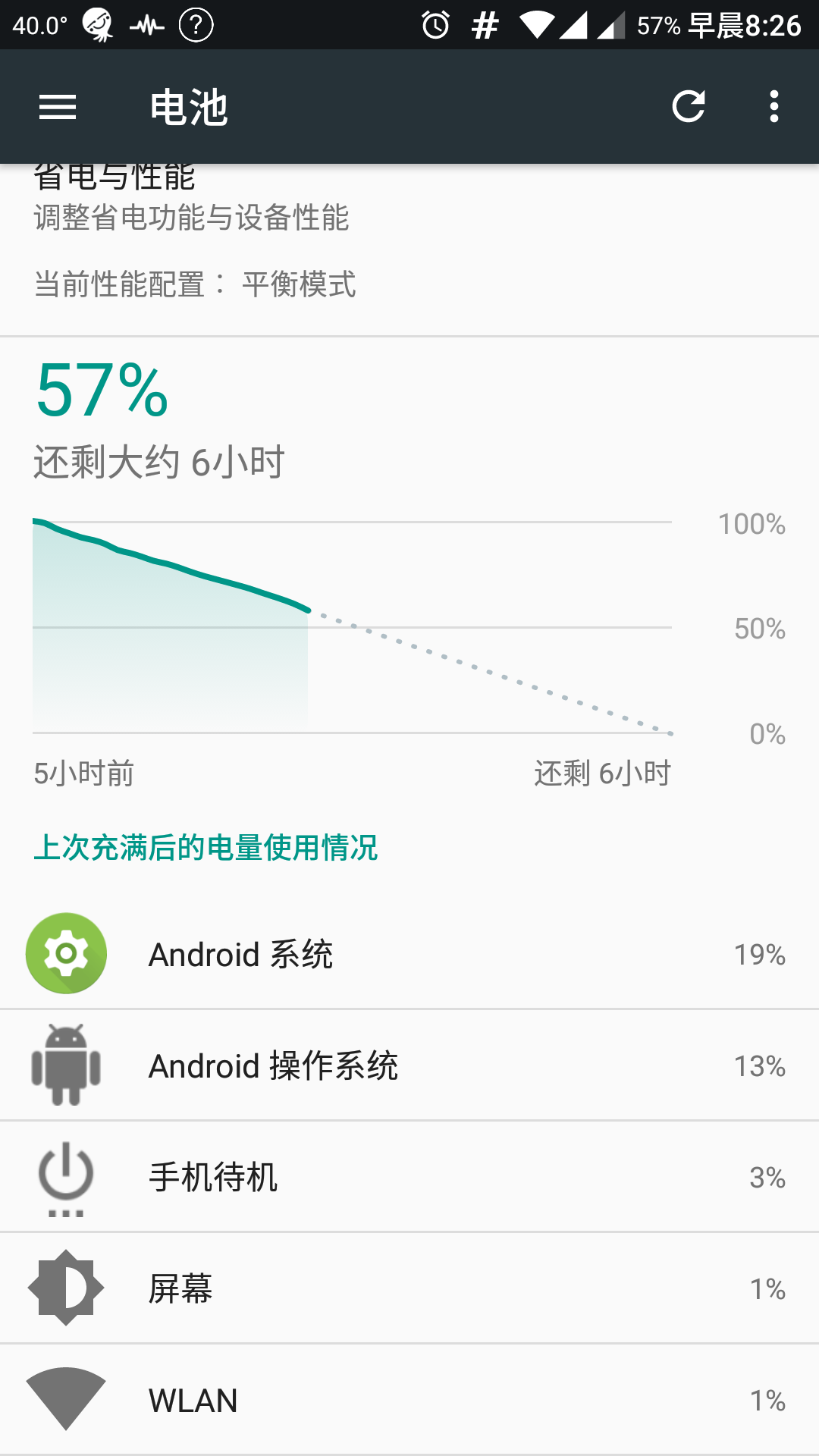View 屏幕 battery usage details
Viewport: 819px width, 1456px height.
click(409, 1288)
